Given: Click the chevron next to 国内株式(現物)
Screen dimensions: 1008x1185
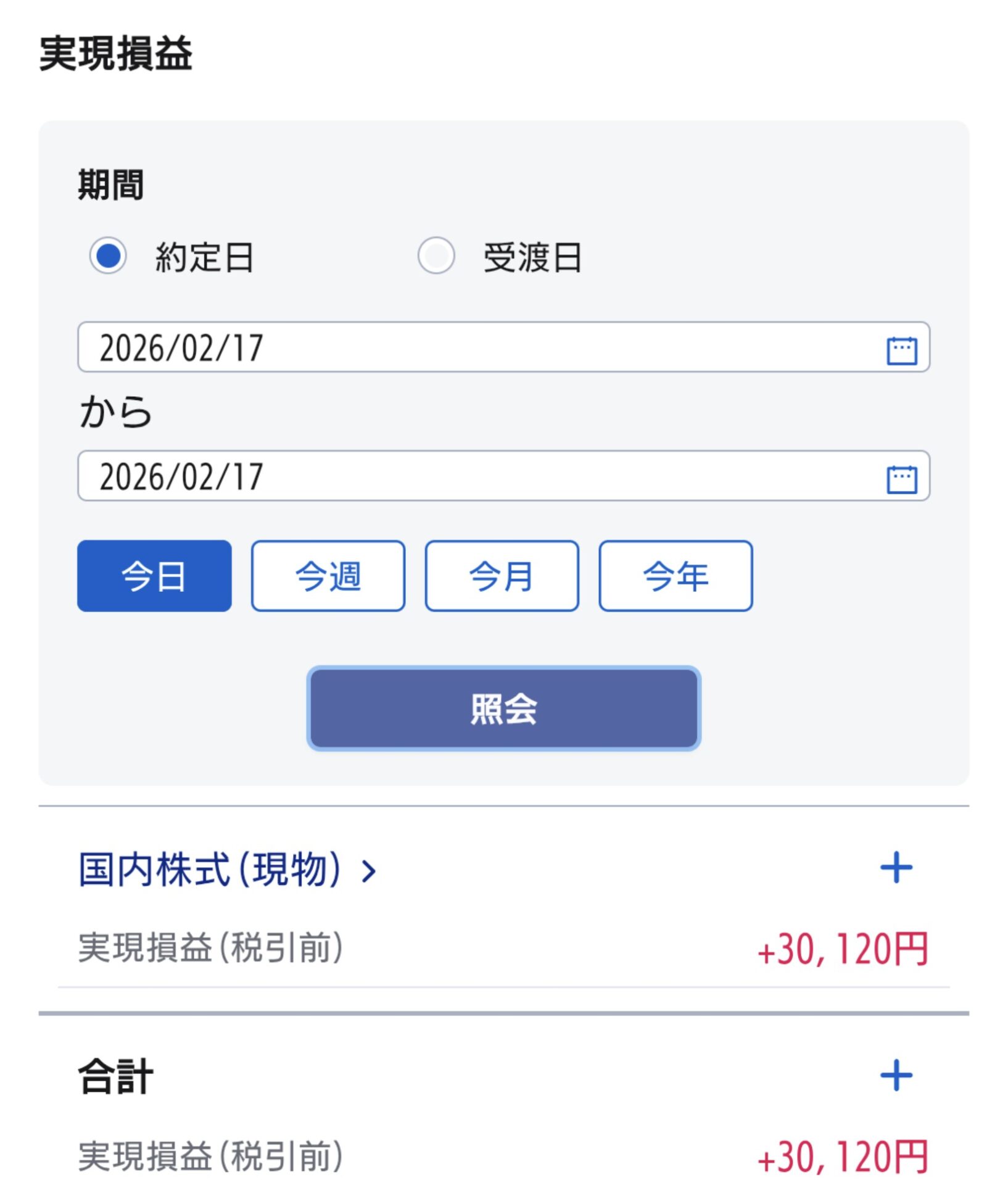Looking at the screenshot, I should pos(368,869).
